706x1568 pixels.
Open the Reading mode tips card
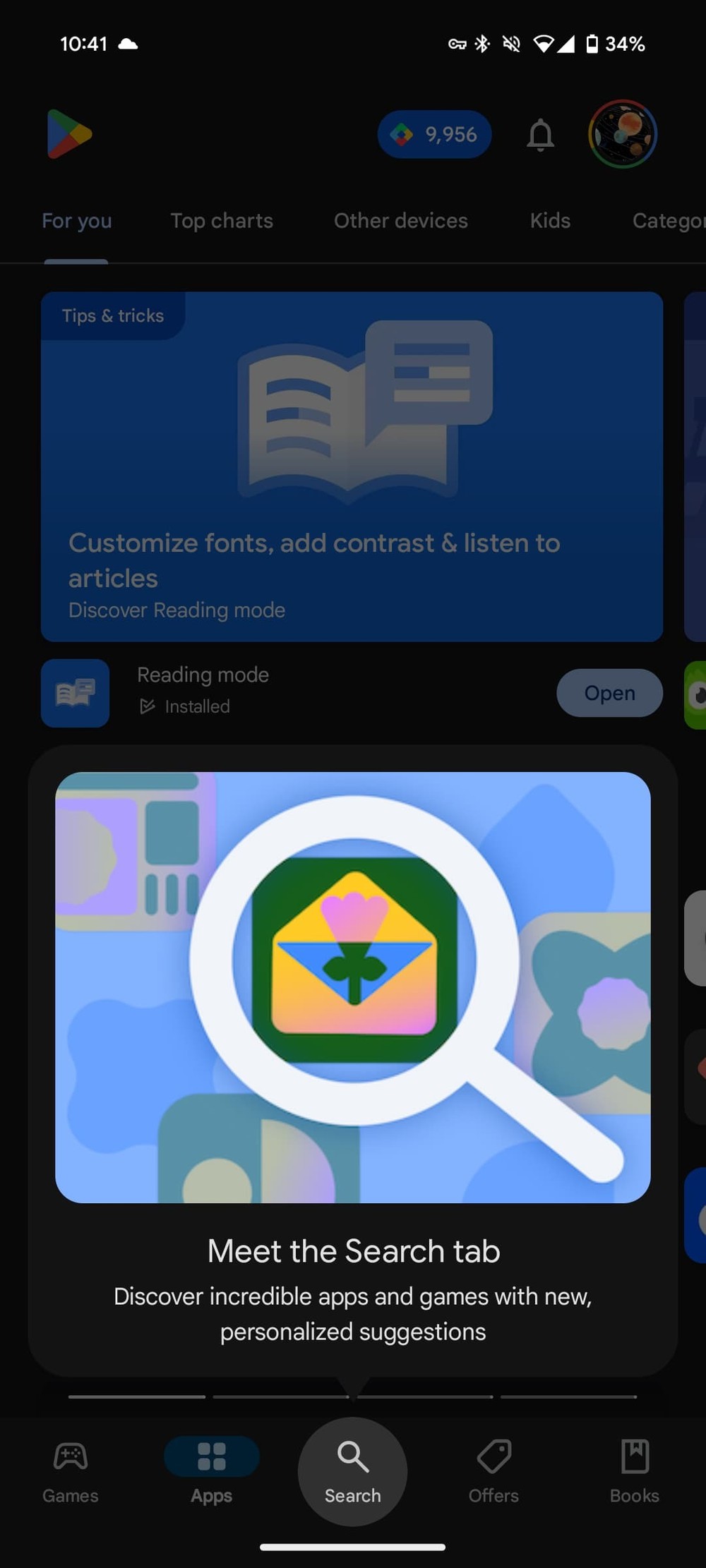tap(352, 466)
